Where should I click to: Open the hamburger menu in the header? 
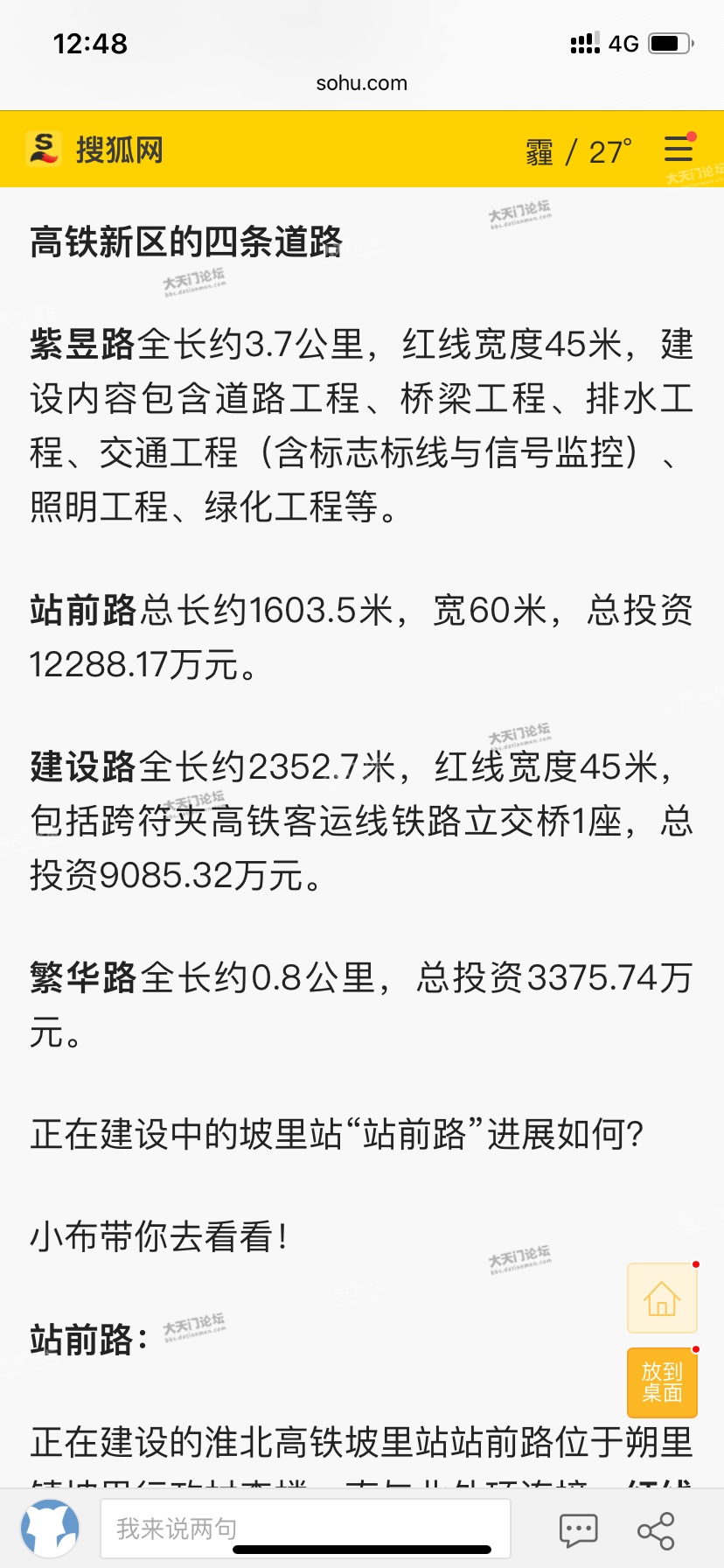(679, 149)
